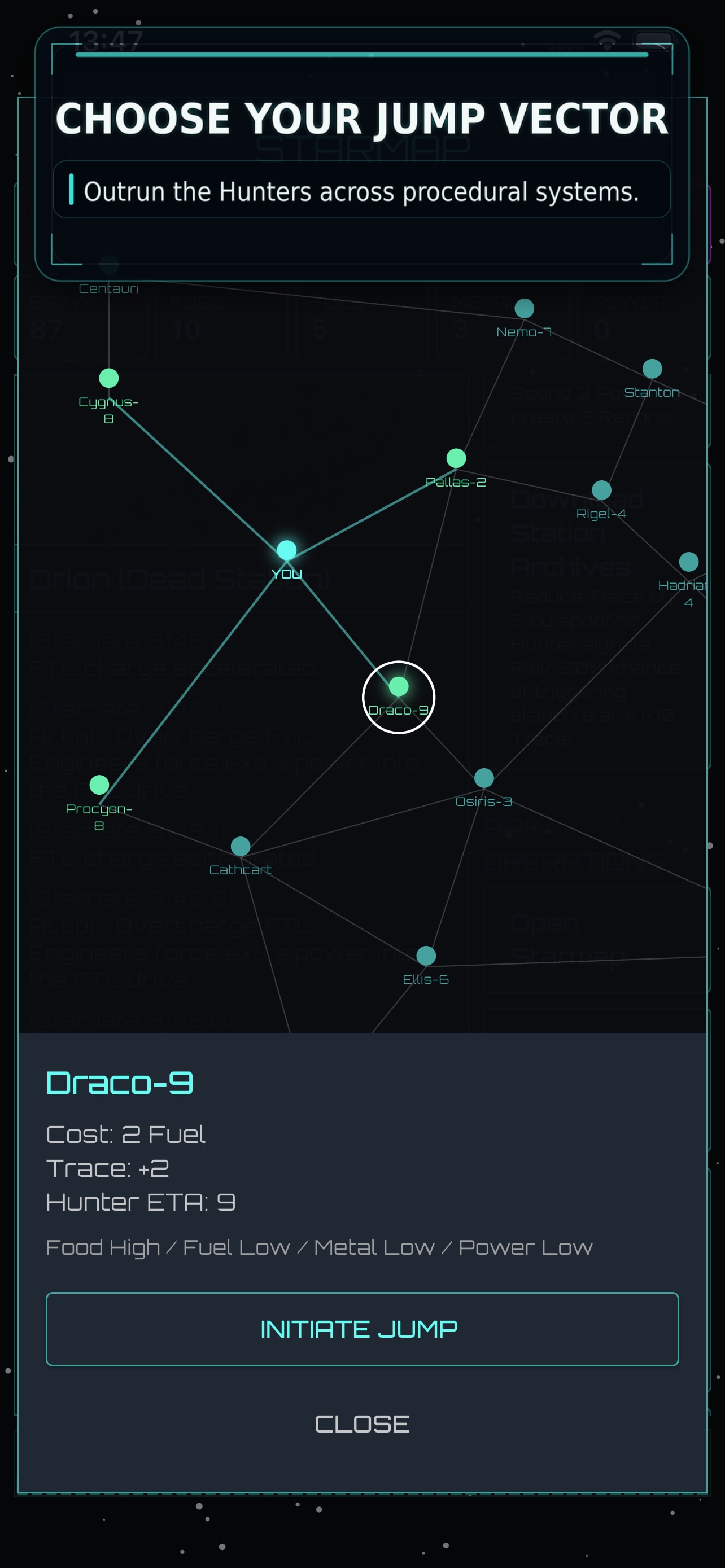Tap the Draco-9 node on the map
Screen dimensions: 725x1568
pos(399,686)
